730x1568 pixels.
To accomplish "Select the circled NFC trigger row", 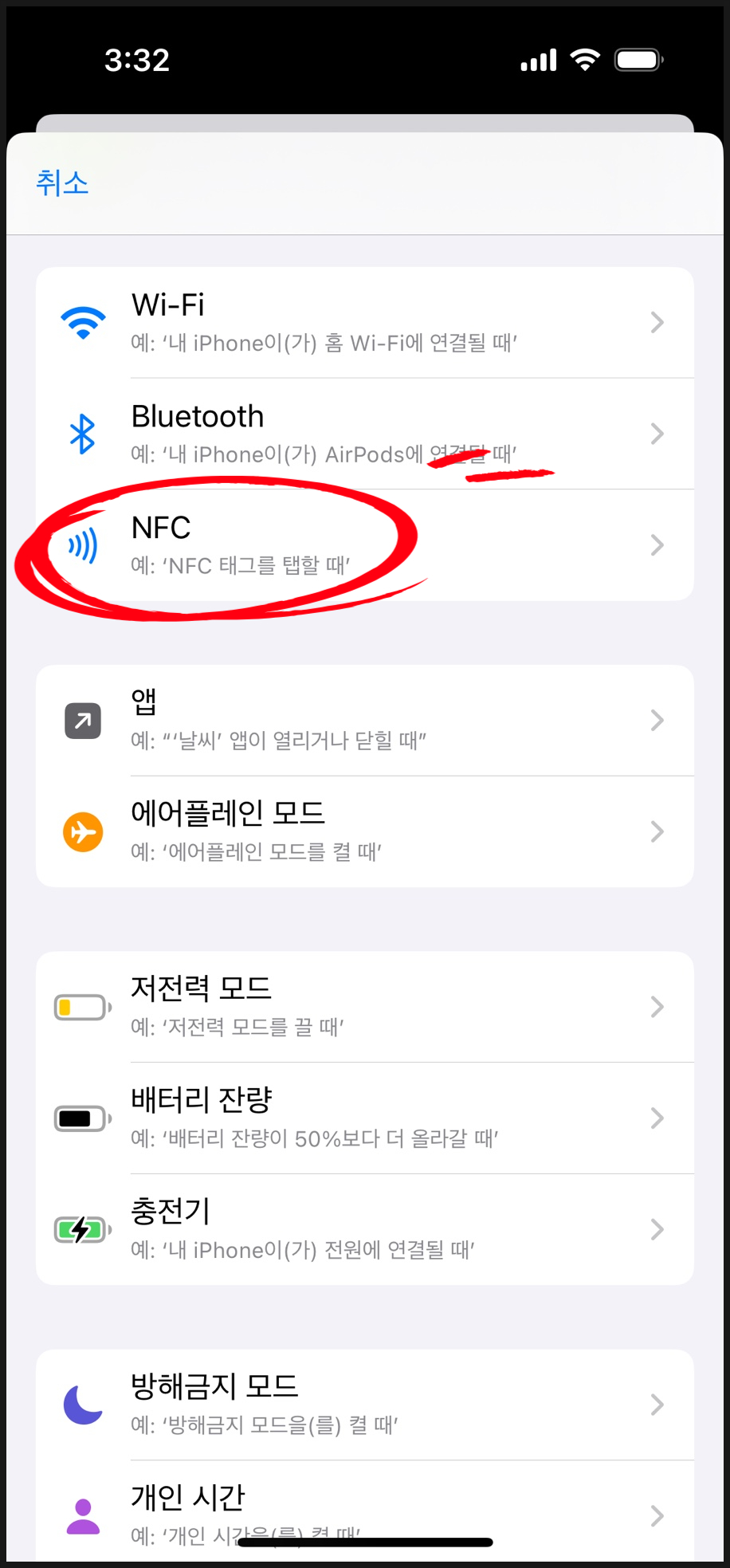I will tap(319, 544).
